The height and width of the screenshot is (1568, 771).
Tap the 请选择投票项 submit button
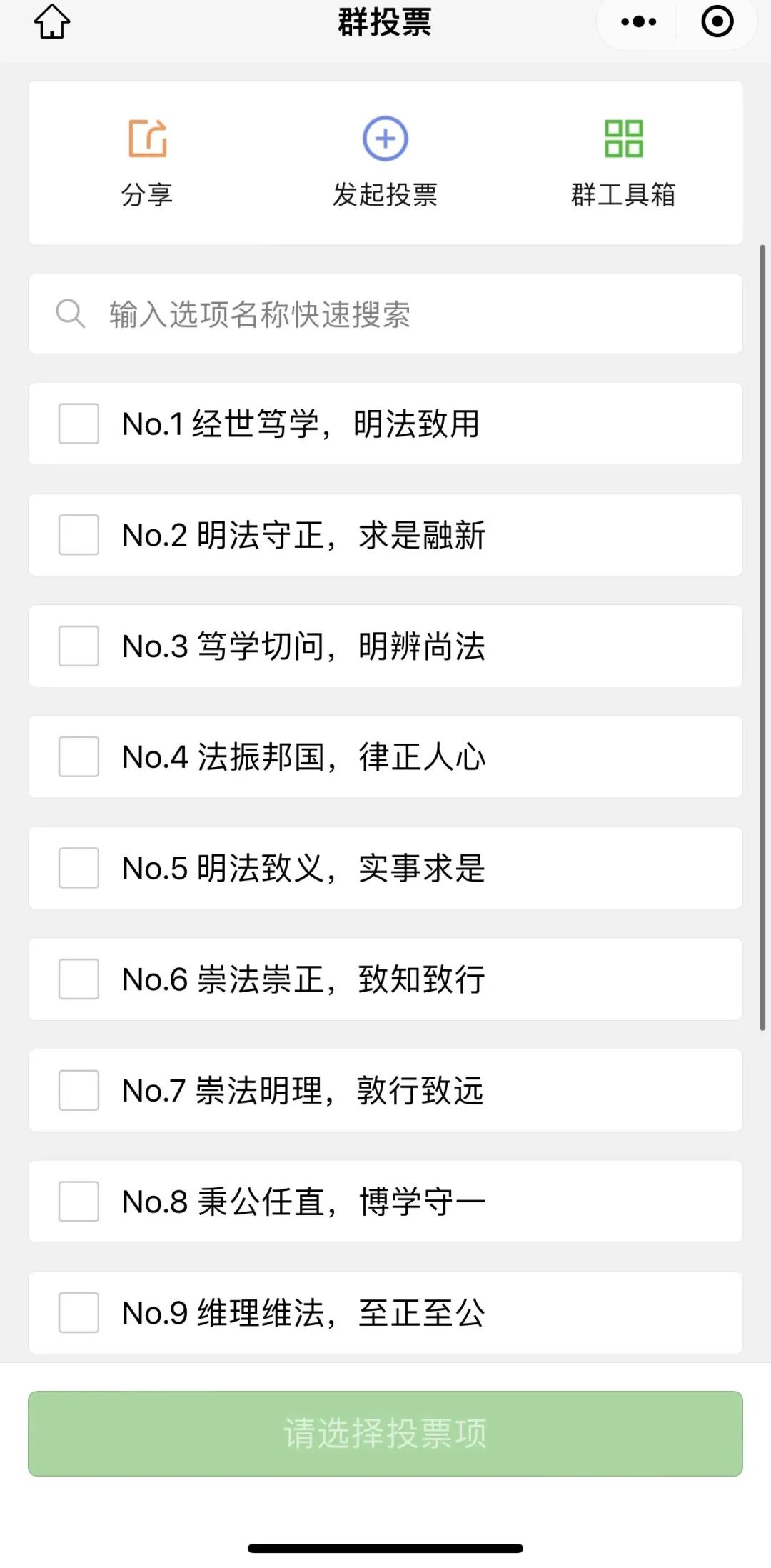(x=385, y=1433)
